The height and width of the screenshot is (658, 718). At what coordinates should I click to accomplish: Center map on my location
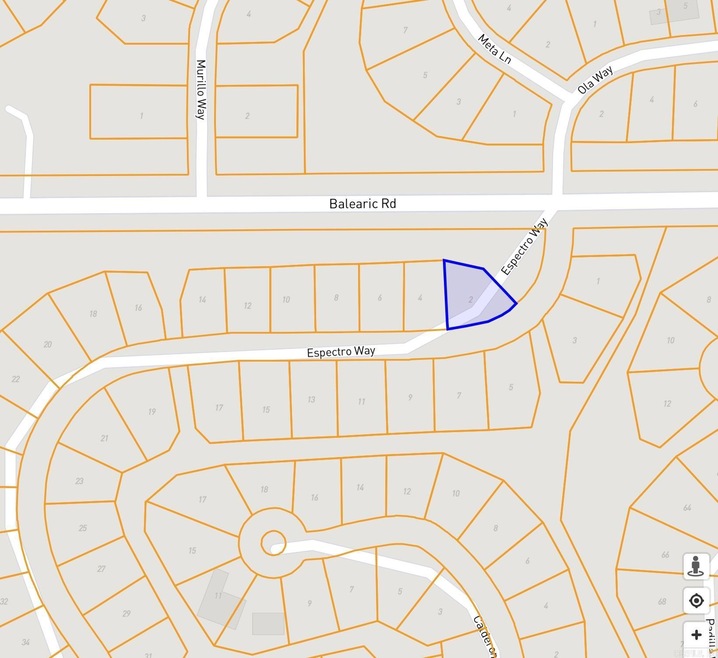[697, 601]
